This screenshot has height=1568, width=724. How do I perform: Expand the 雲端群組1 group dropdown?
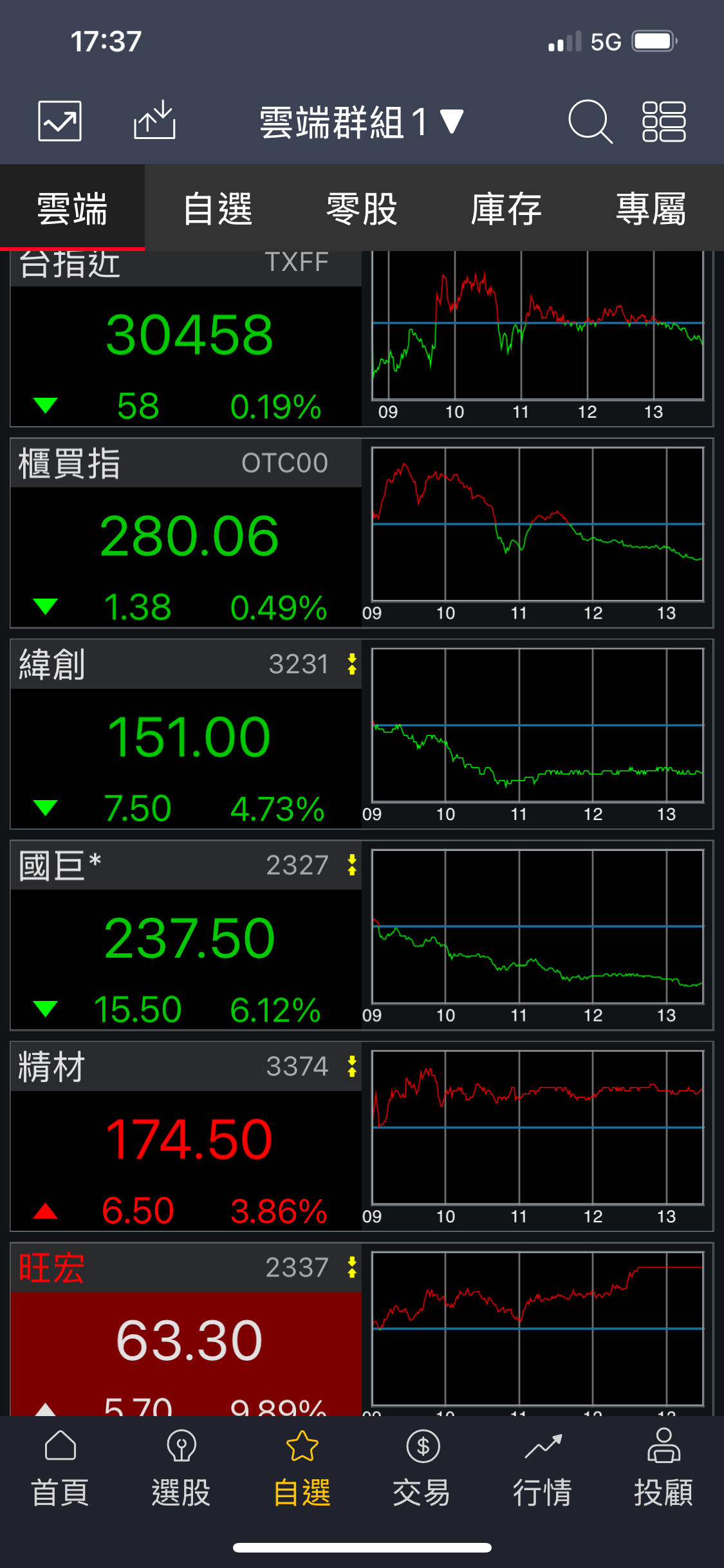(361, 122)
